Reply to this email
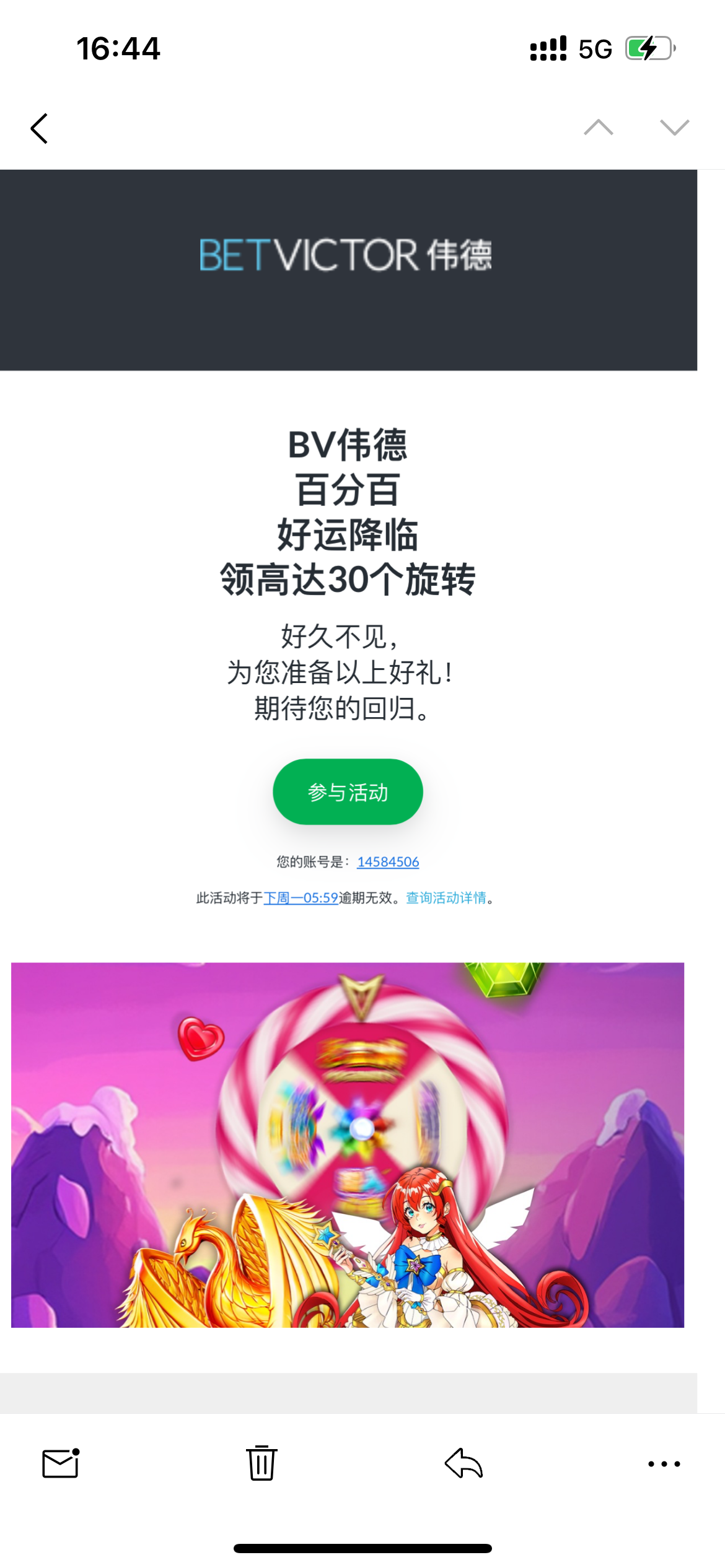The height and width of the screenshot is (1568, 725). coord(464,1463)
